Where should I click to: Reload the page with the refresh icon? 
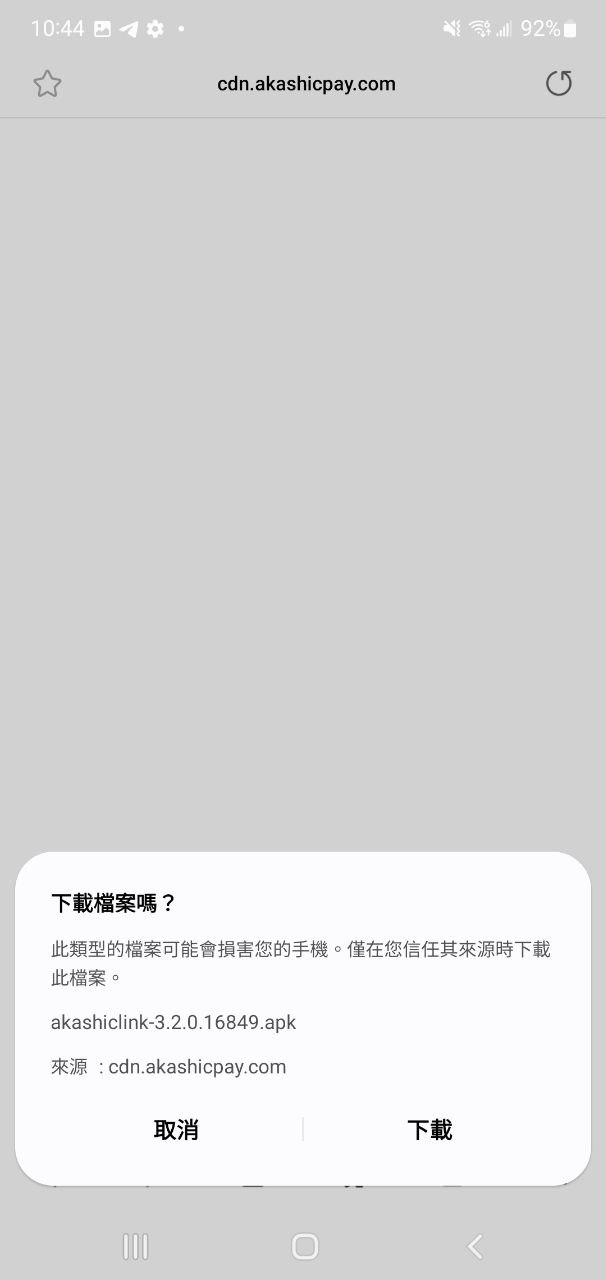click(x=559, y=83)
